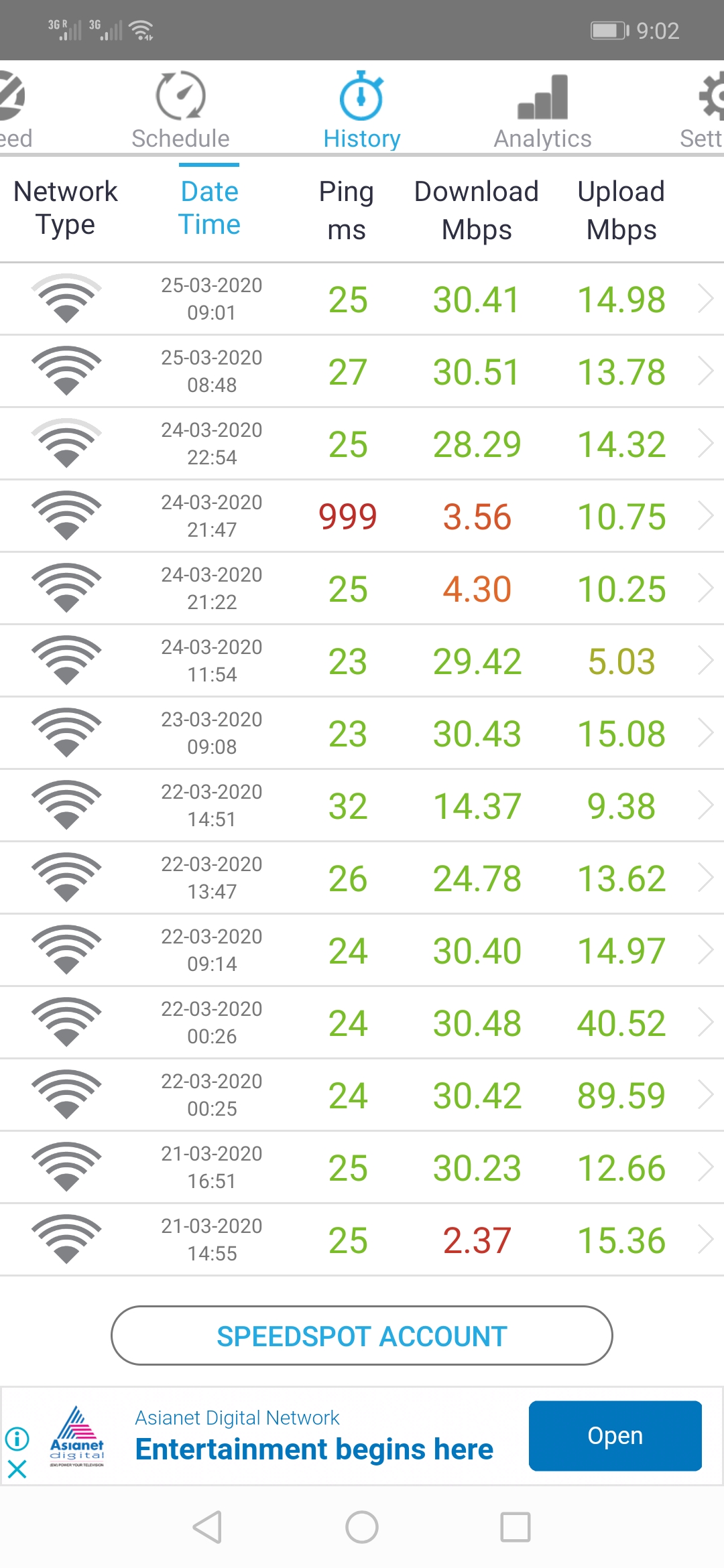Open the Analytics tab
Viewport: 724px width, 1568px height.
pyautogui.click(x=542, y=111)
